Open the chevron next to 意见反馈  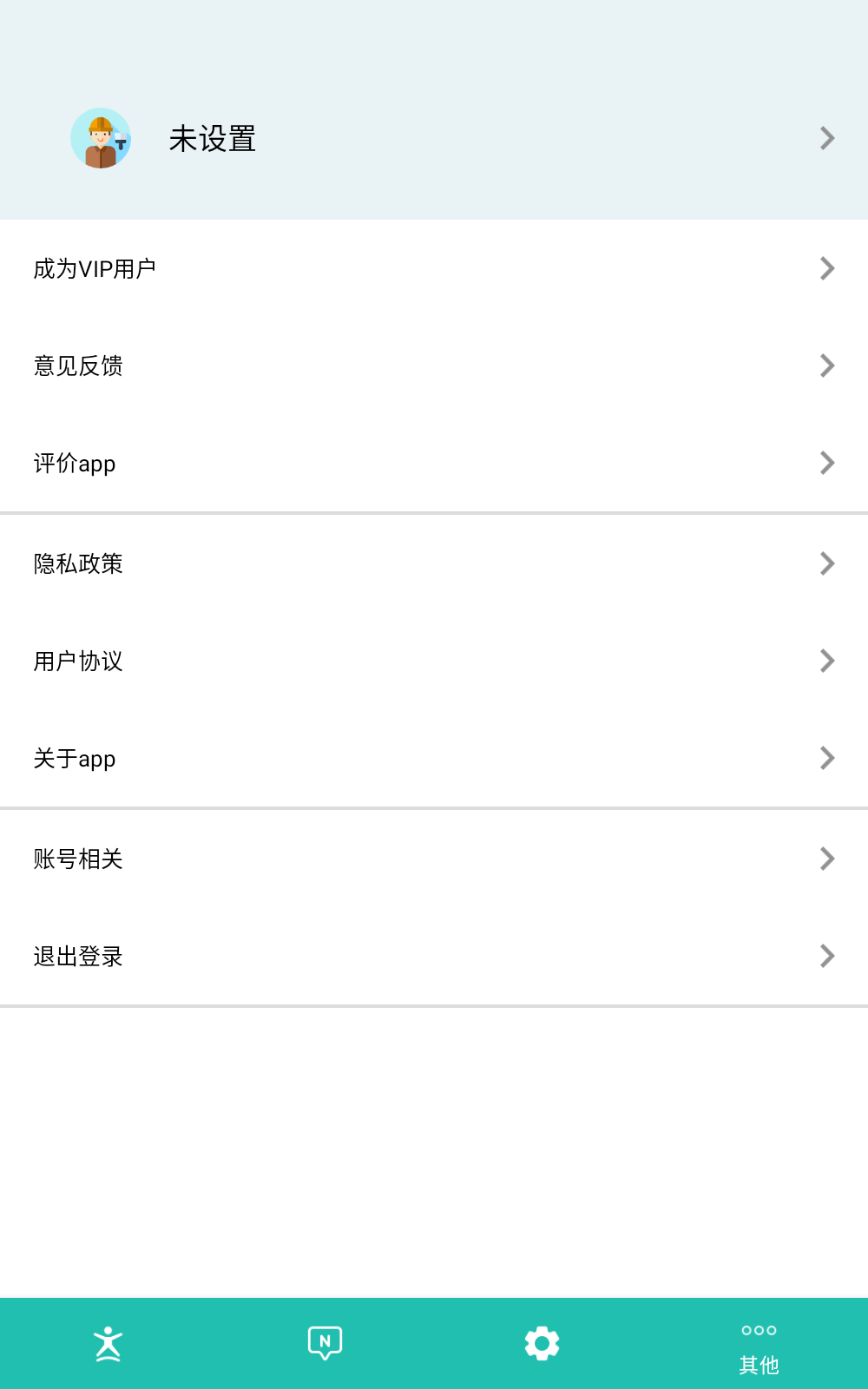pos(825,365)
